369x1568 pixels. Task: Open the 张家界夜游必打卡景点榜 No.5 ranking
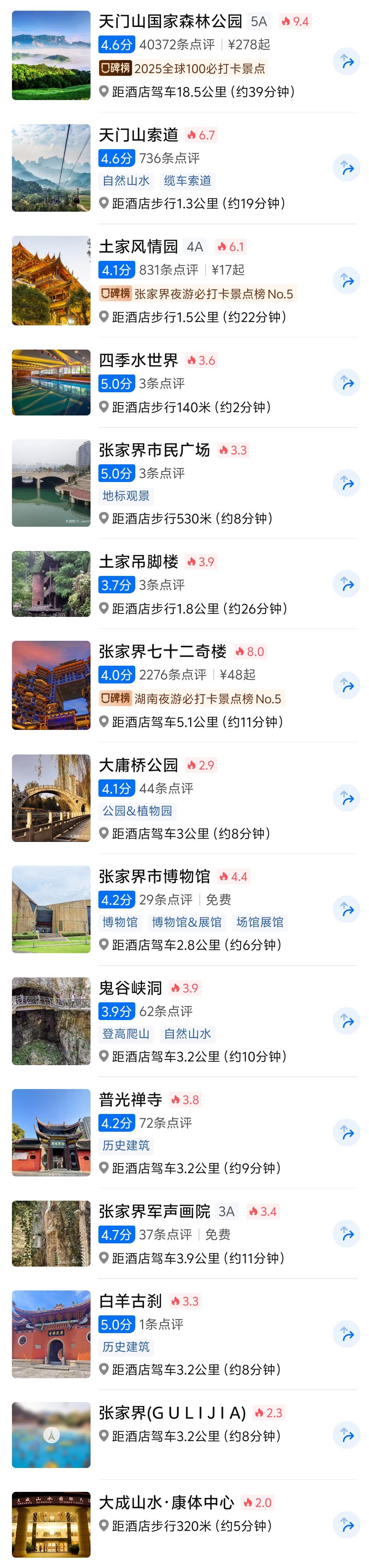point(197,294)
